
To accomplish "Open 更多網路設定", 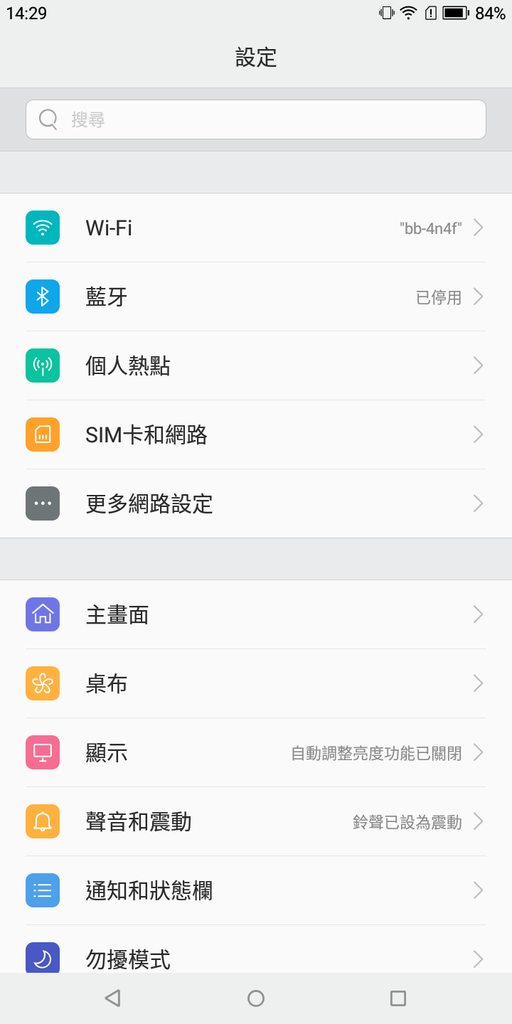I will tap(256, 504).
